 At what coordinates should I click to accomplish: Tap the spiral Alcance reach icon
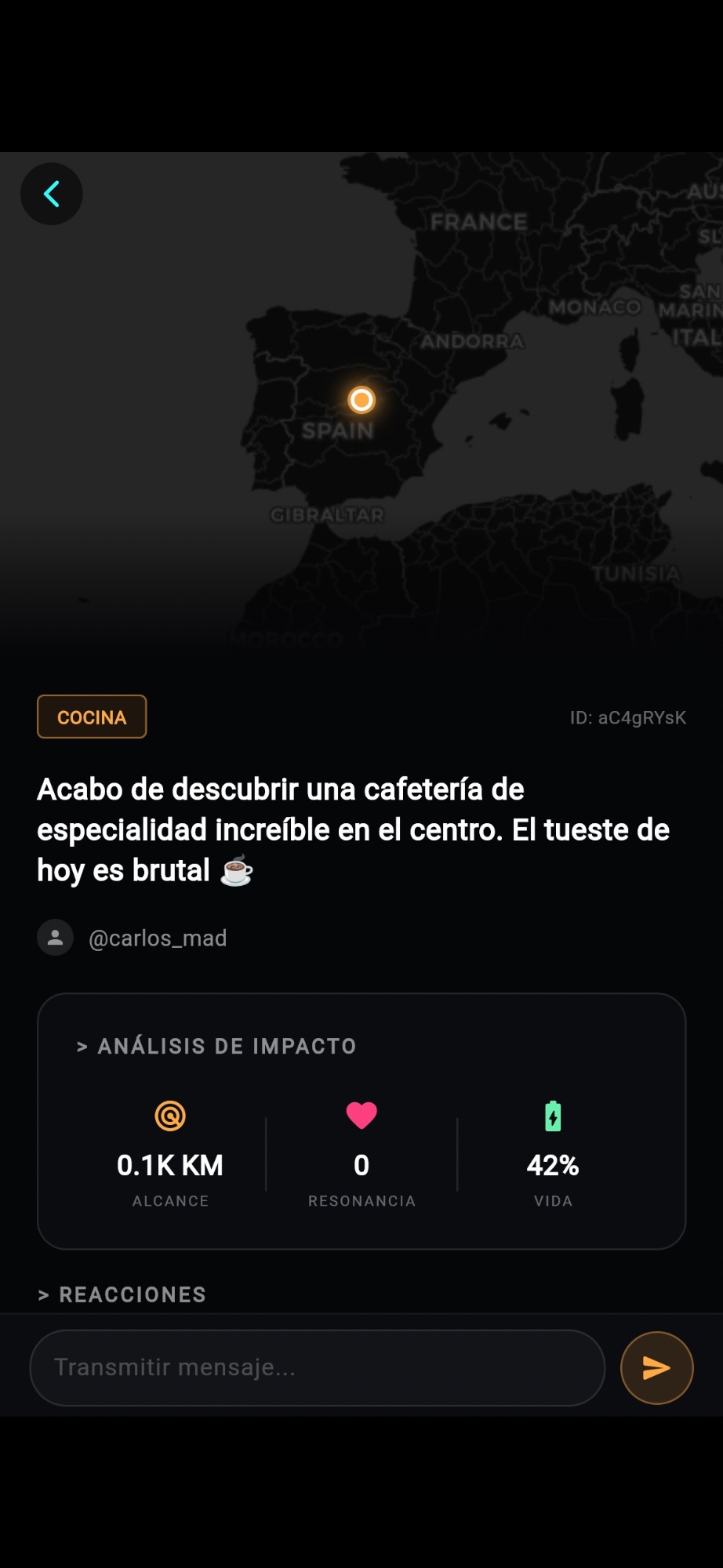169,1114
